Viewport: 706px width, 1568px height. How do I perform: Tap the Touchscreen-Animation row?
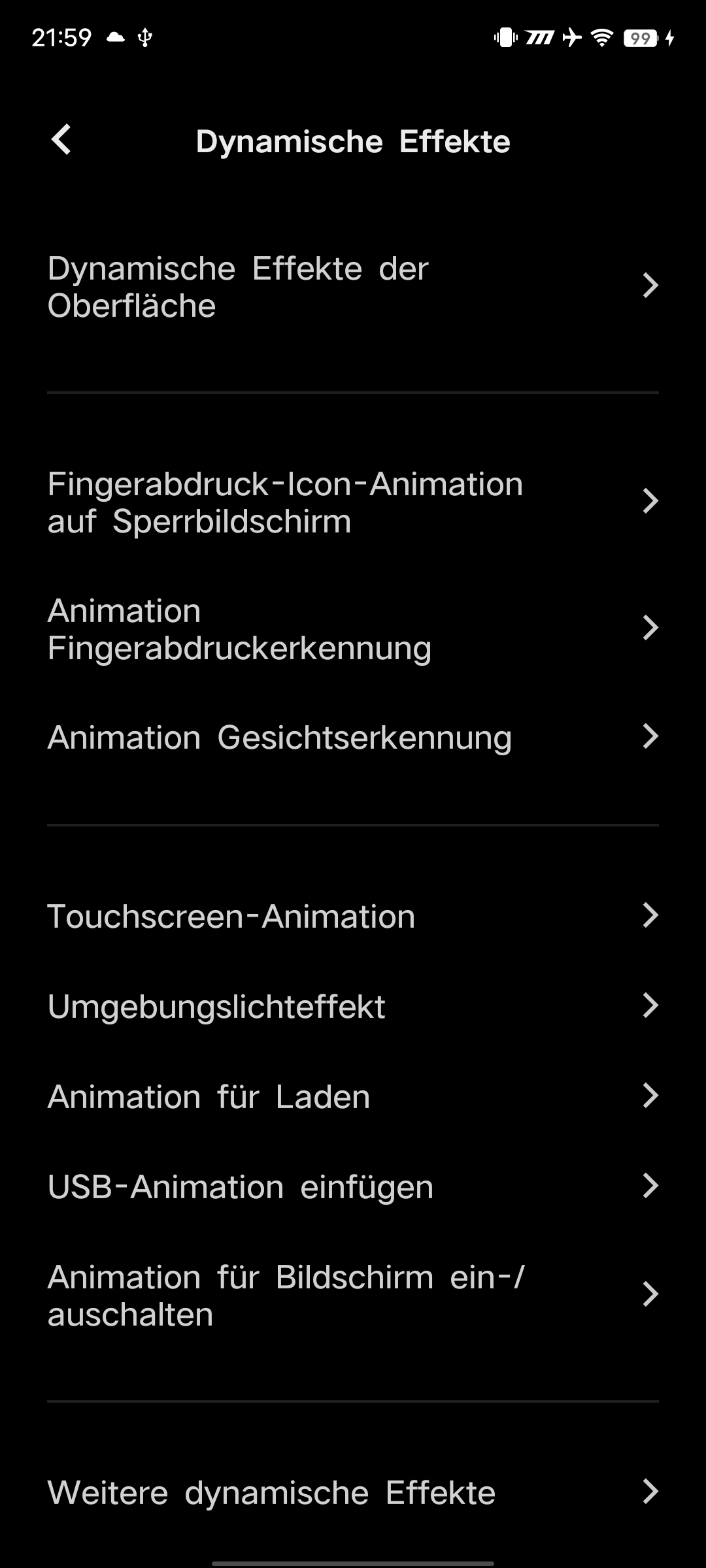(353, 916)
